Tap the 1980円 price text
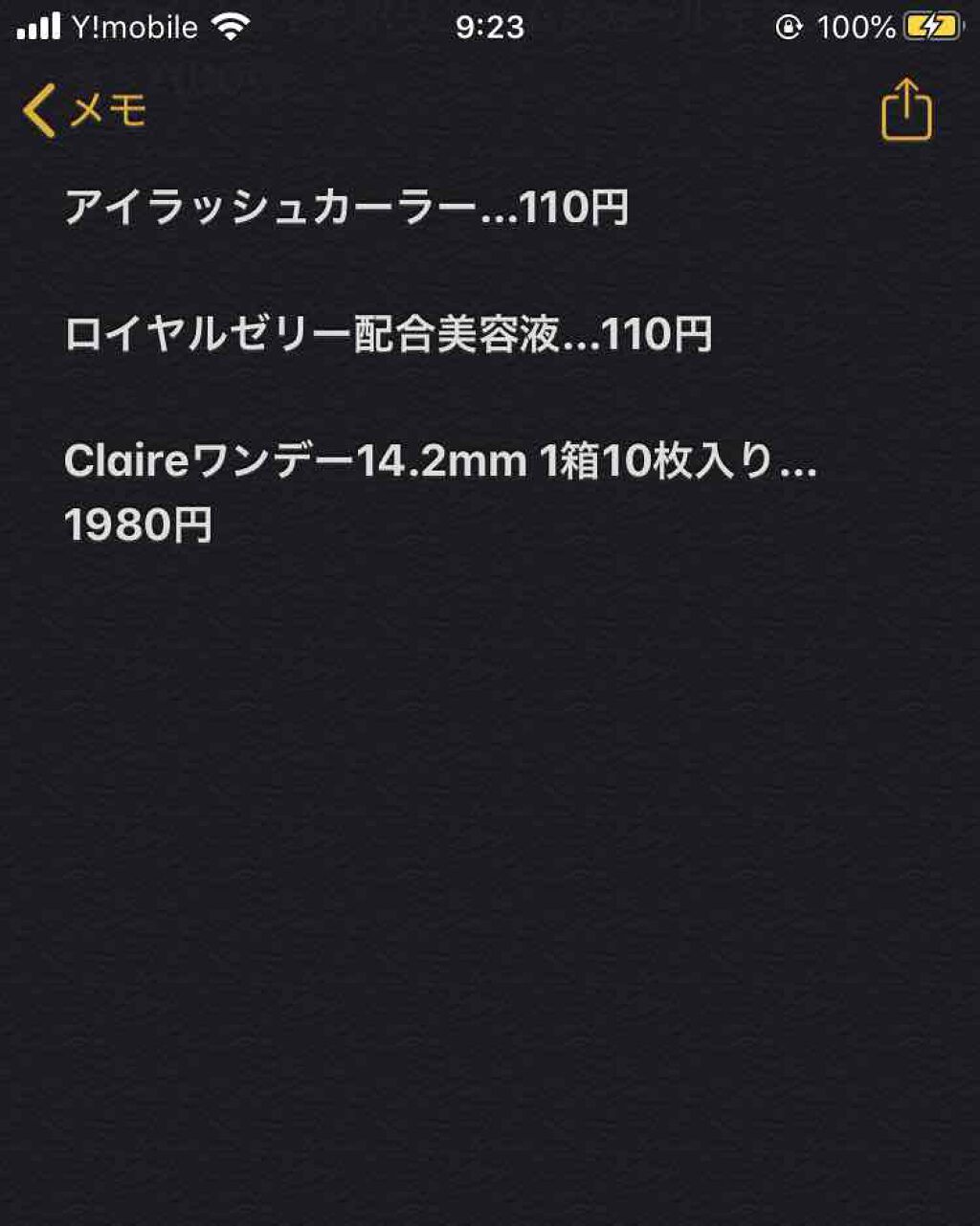Image resolution: width=980 pixels, height=1226 pixels. (139, 523)
